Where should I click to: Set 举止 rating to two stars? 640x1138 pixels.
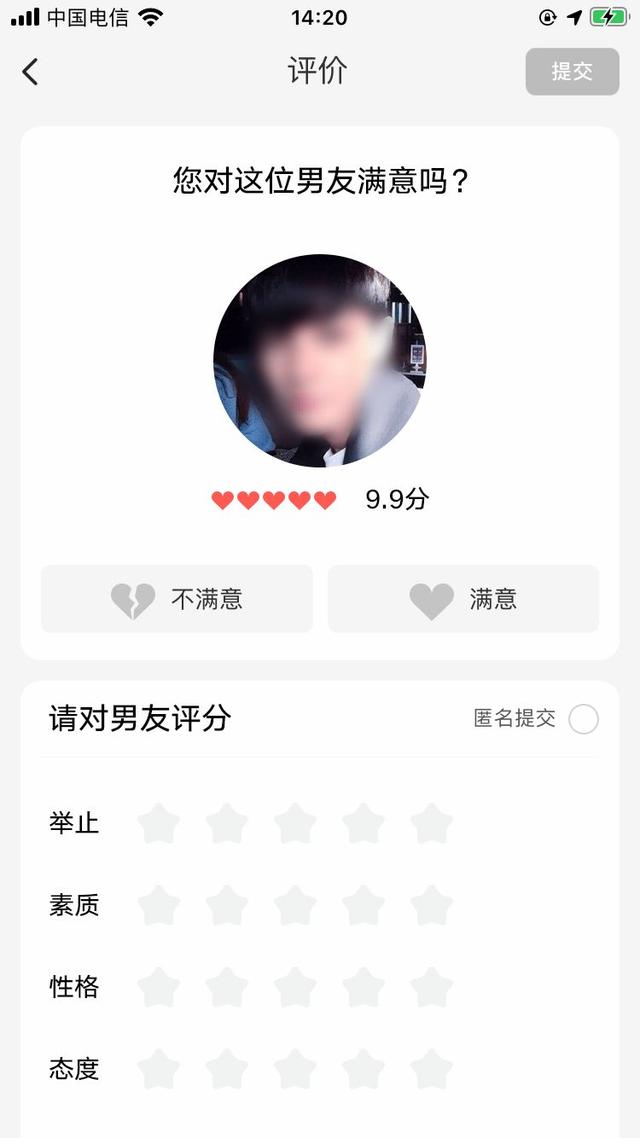pyautogui.click(x=226, y=823)
